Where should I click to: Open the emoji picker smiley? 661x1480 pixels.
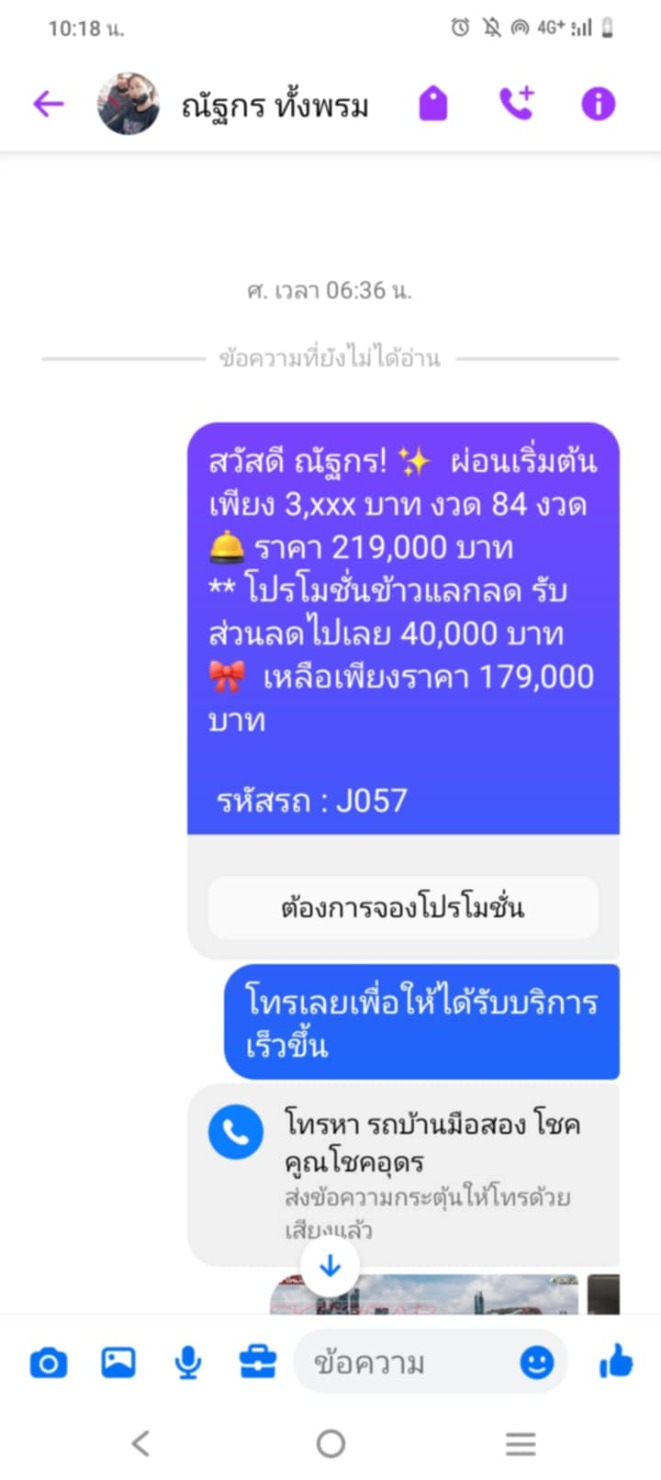[x=537, y=1362]
